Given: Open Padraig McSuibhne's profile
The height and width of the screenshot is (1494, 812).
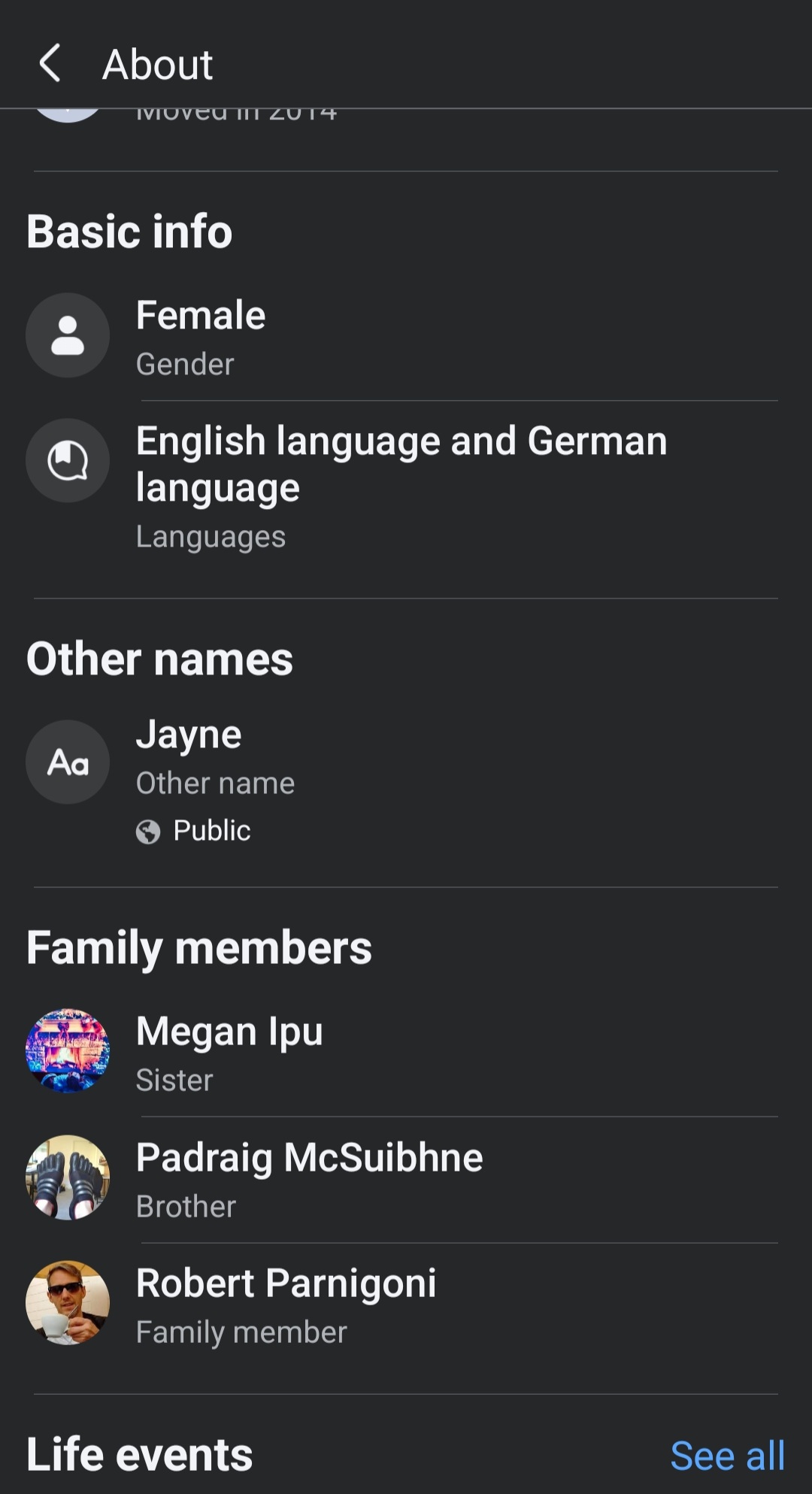Looking at the screenshot, I should 406,1179.
